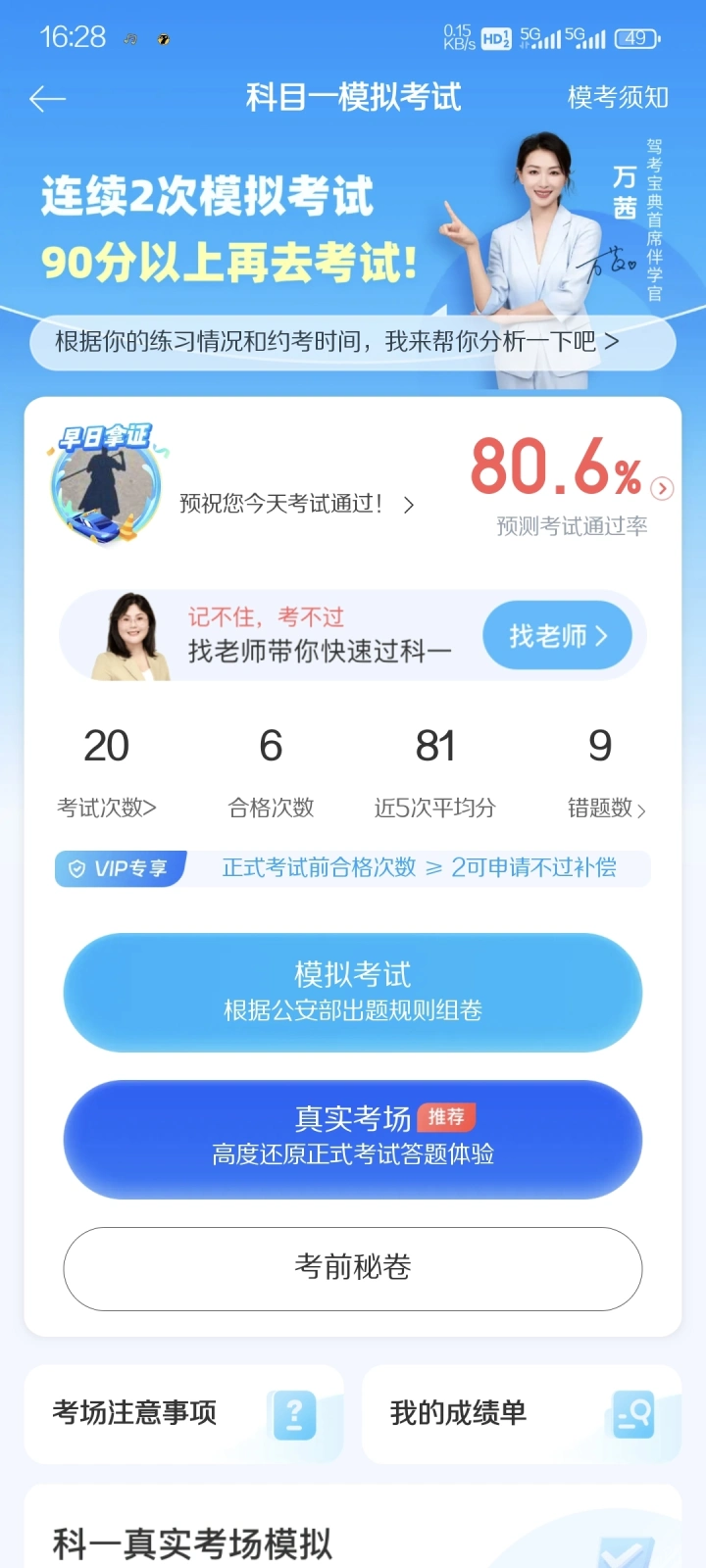706x1568 pixels.
Task: Open 模考须知 exam instructions
Action: pos(618,98)
